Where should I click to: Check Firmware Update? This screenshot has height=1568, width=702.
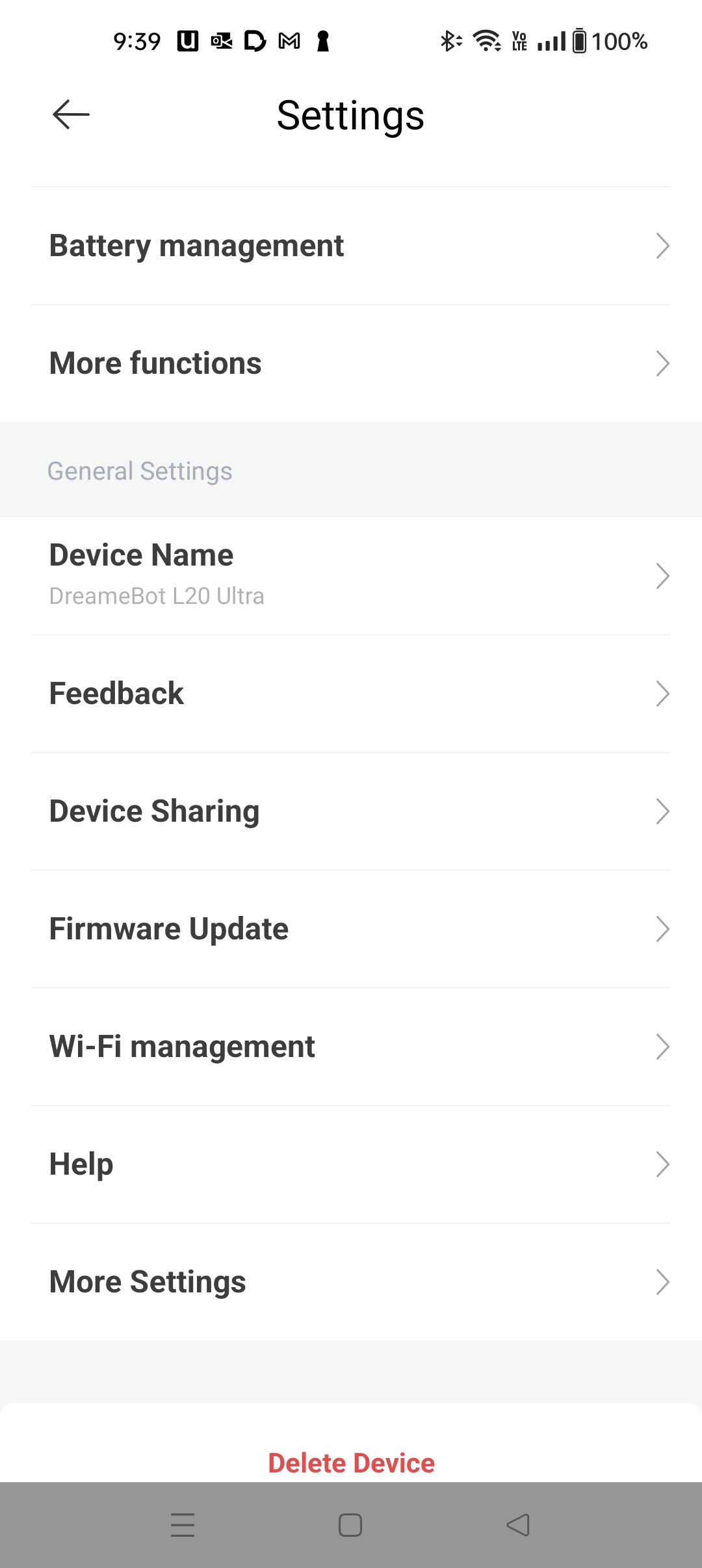click(x=351, y=929)
